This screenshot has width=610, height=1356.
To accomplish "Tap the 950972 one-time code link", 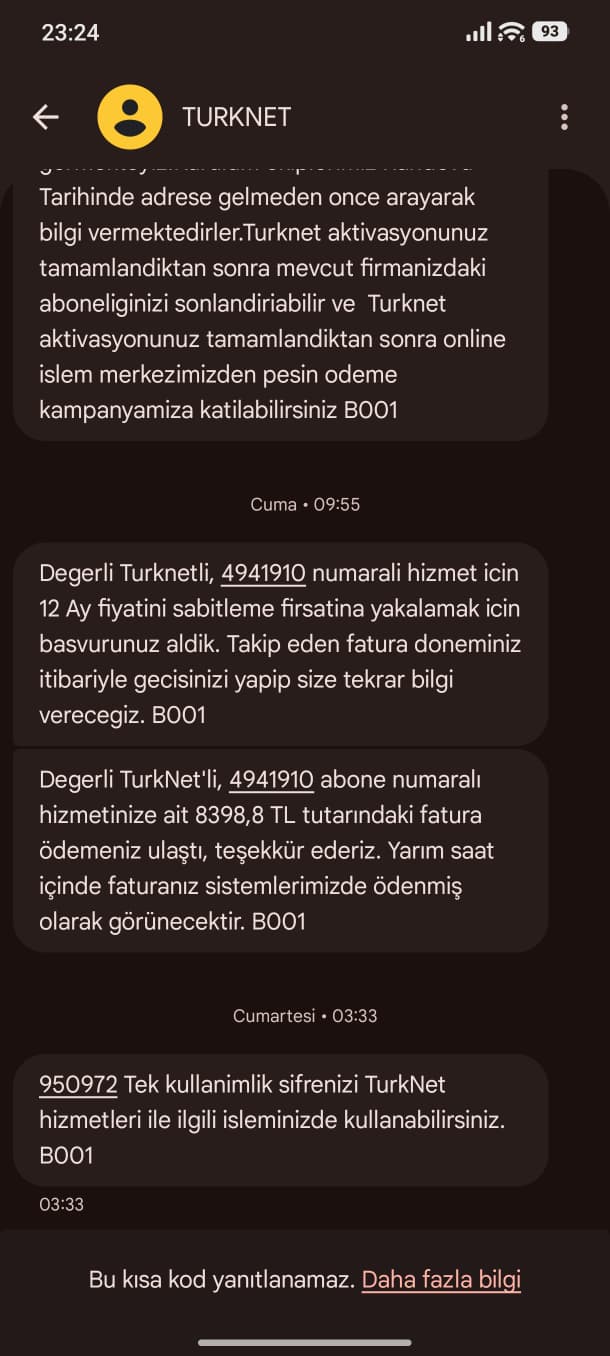I will pyautogui.click(x=78, y=1085).
